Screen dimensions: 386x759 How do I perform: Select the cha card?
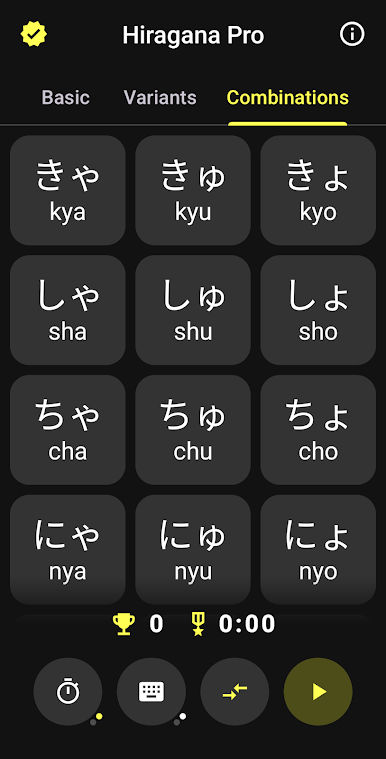click(x=68, y=430)
